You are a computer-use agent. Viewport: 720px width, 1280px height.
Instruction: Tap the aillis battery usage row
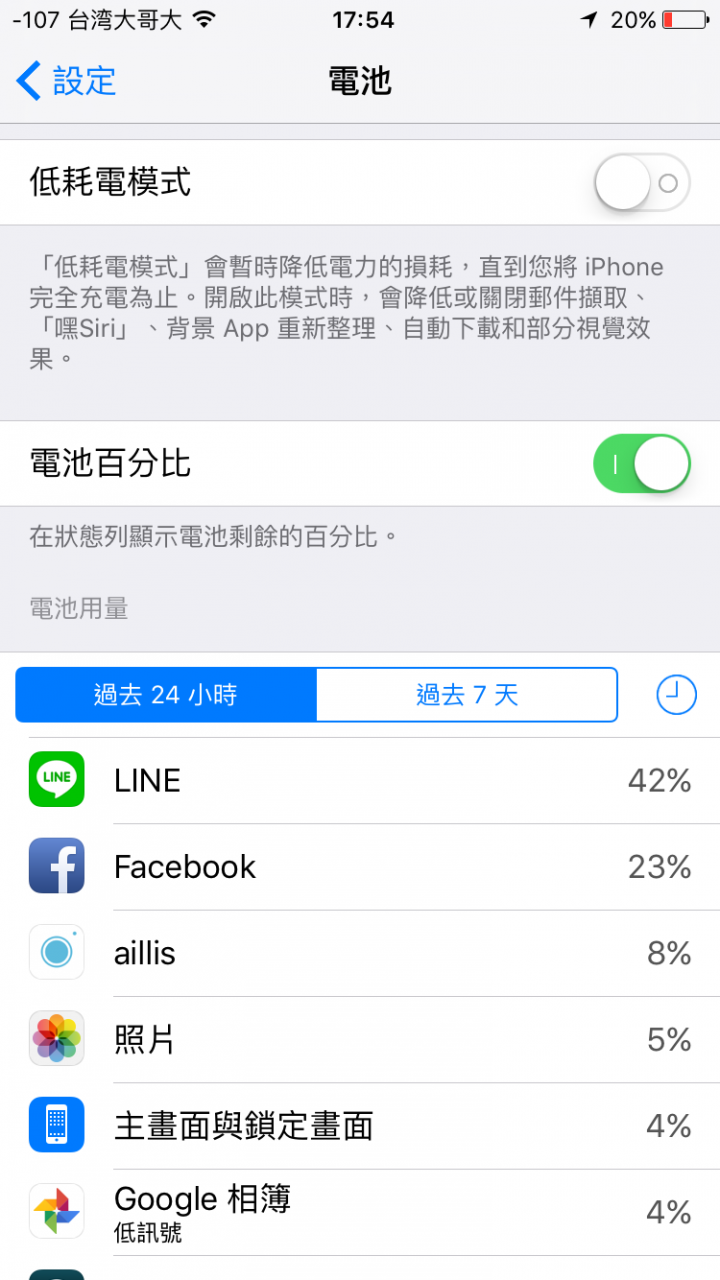(x=360, y=953)
